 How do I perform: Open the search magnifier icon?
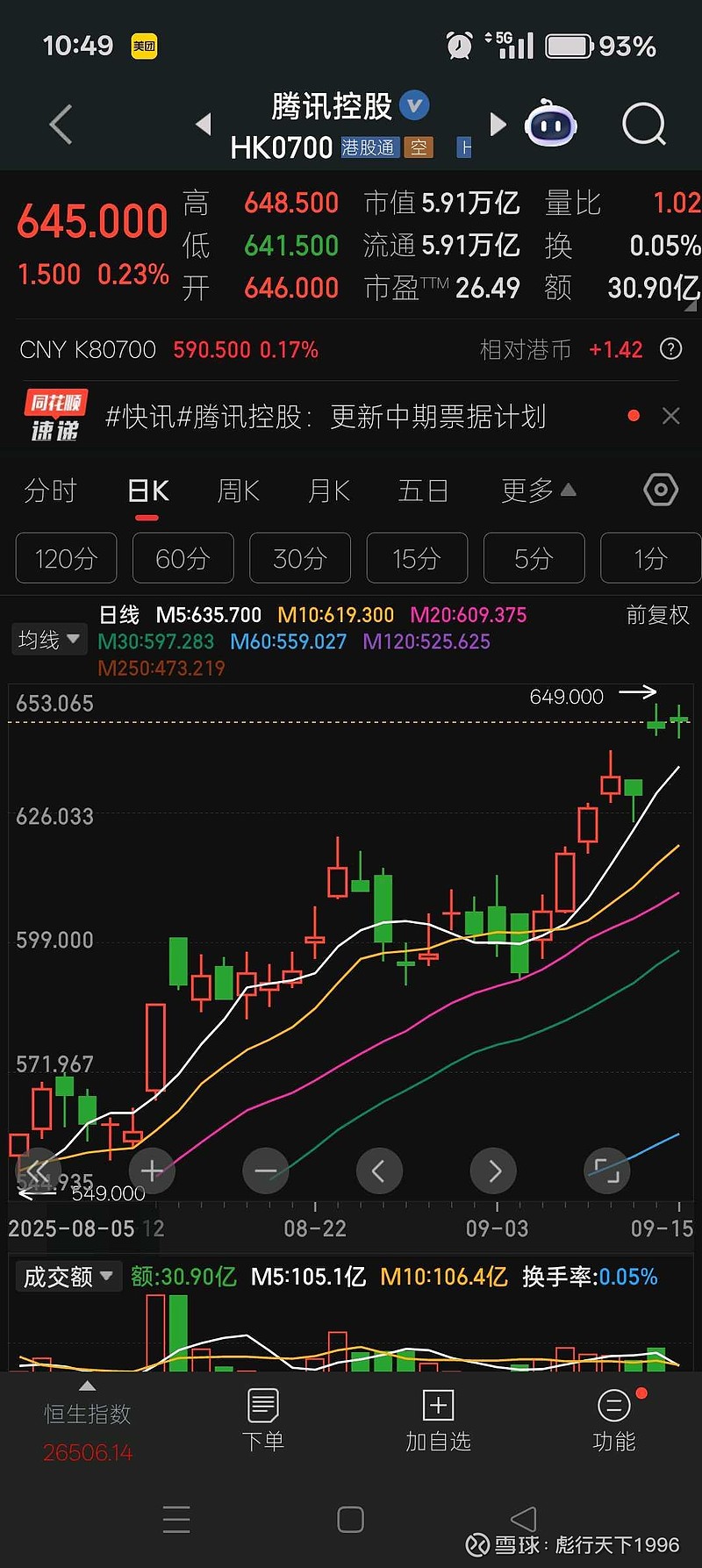click(x=644, y=125)
